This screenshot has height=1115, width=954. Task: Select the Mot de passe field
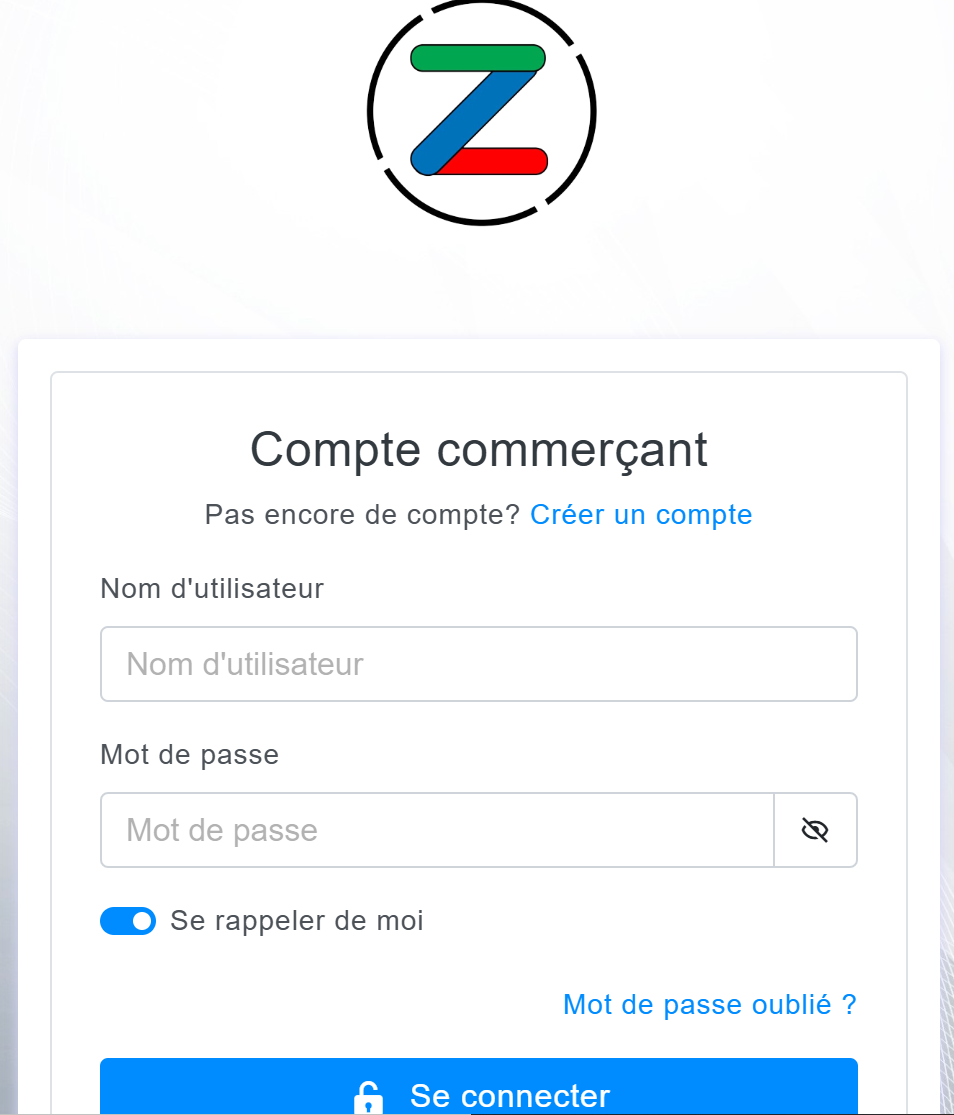[x=437, y=830]
